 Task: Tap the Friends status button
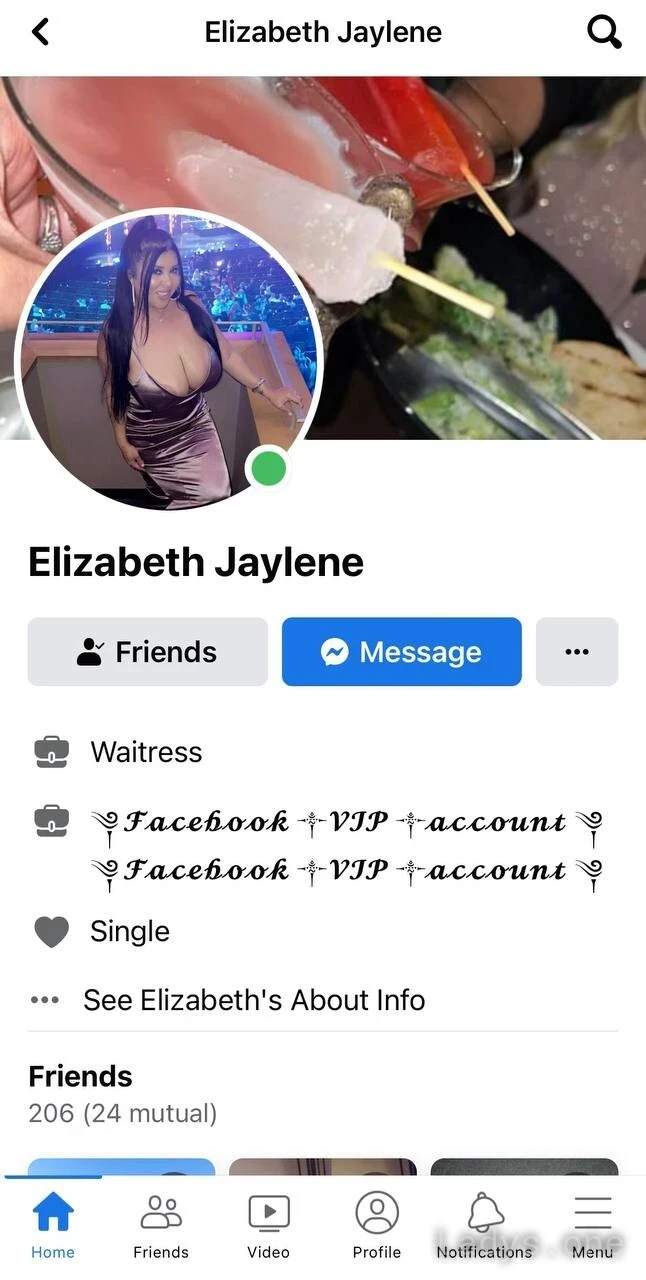tap(148, 652)
